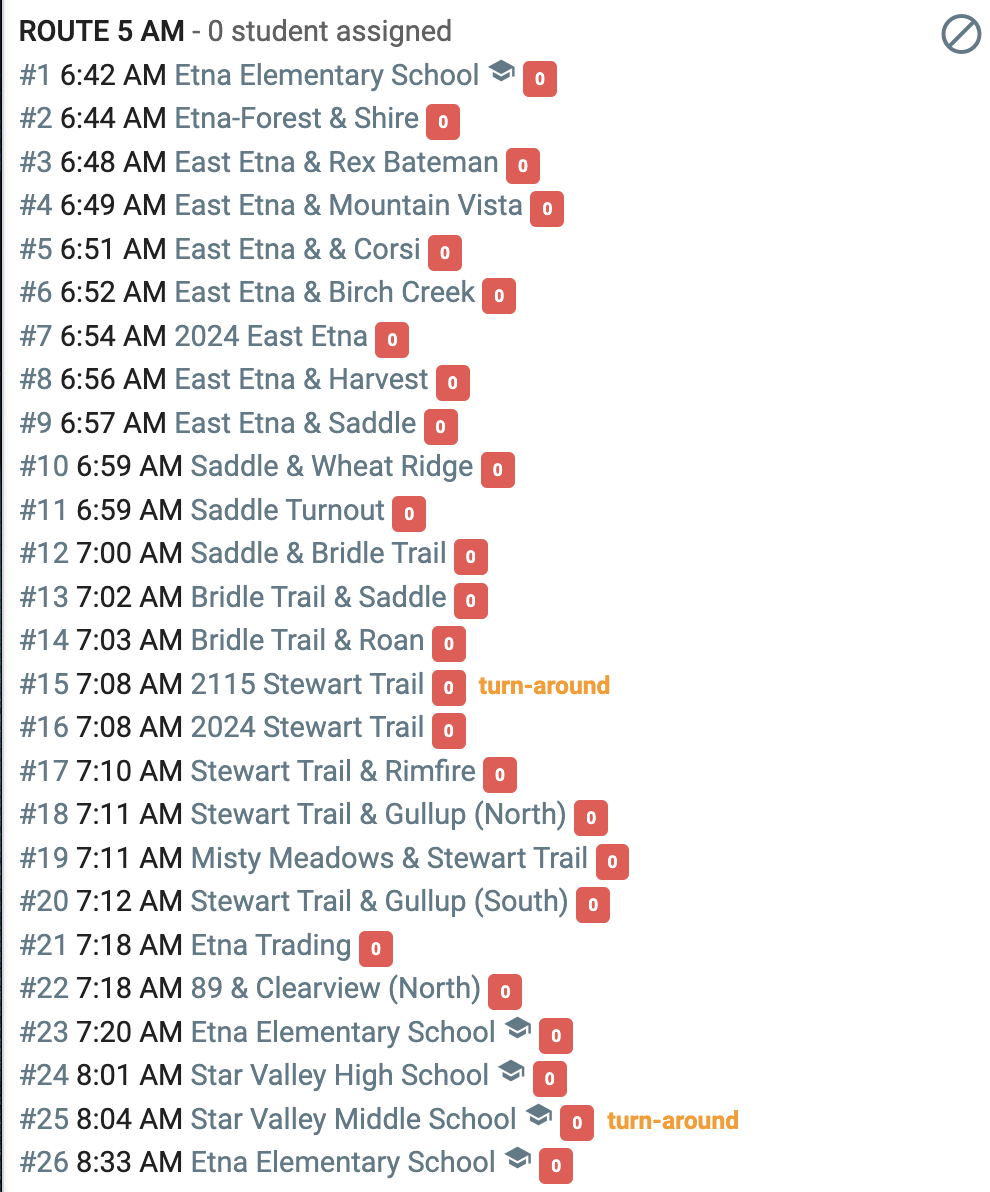The height and width of the screenshot is (1192, 990).
Task: Open Saddle & Wheat Ridge stop
Action: click(332, 467)
